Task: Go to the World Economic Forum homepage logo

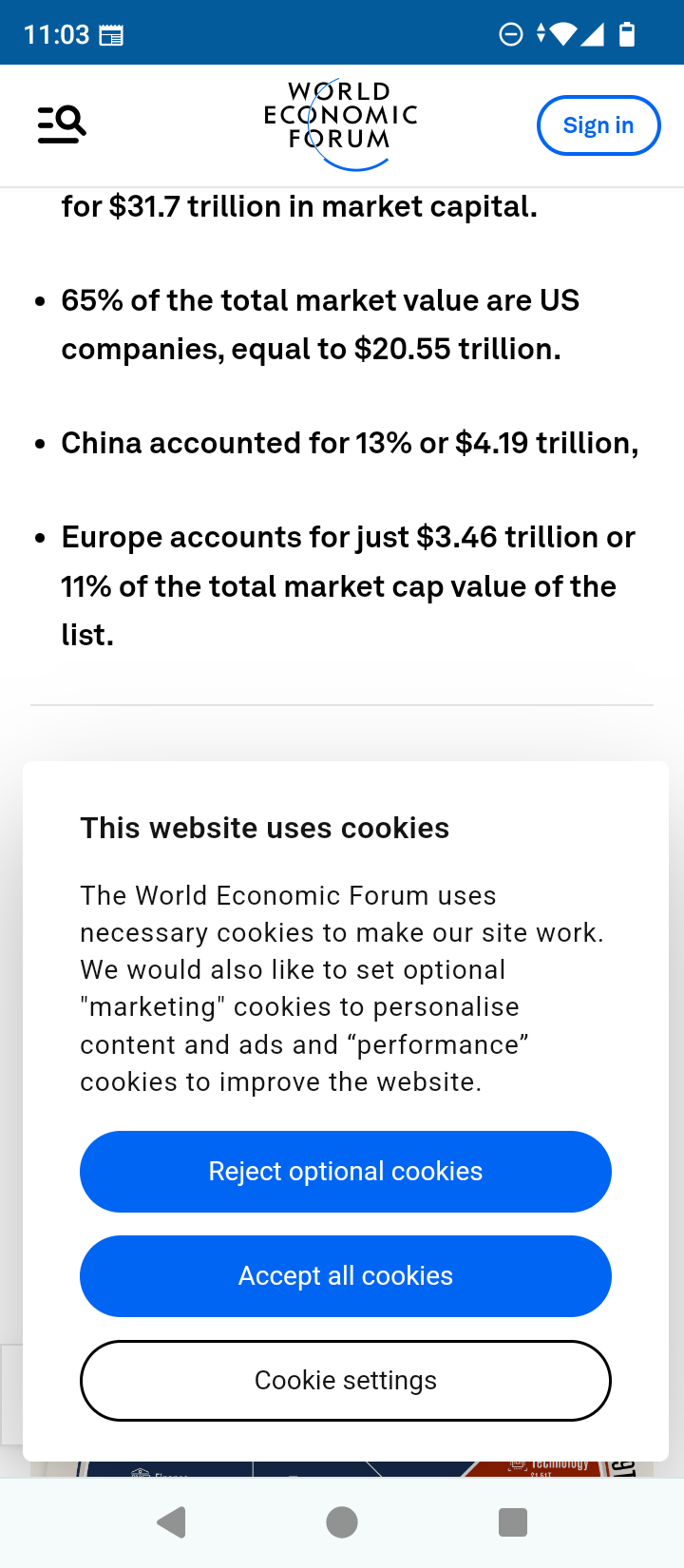Action: (341, 125)
